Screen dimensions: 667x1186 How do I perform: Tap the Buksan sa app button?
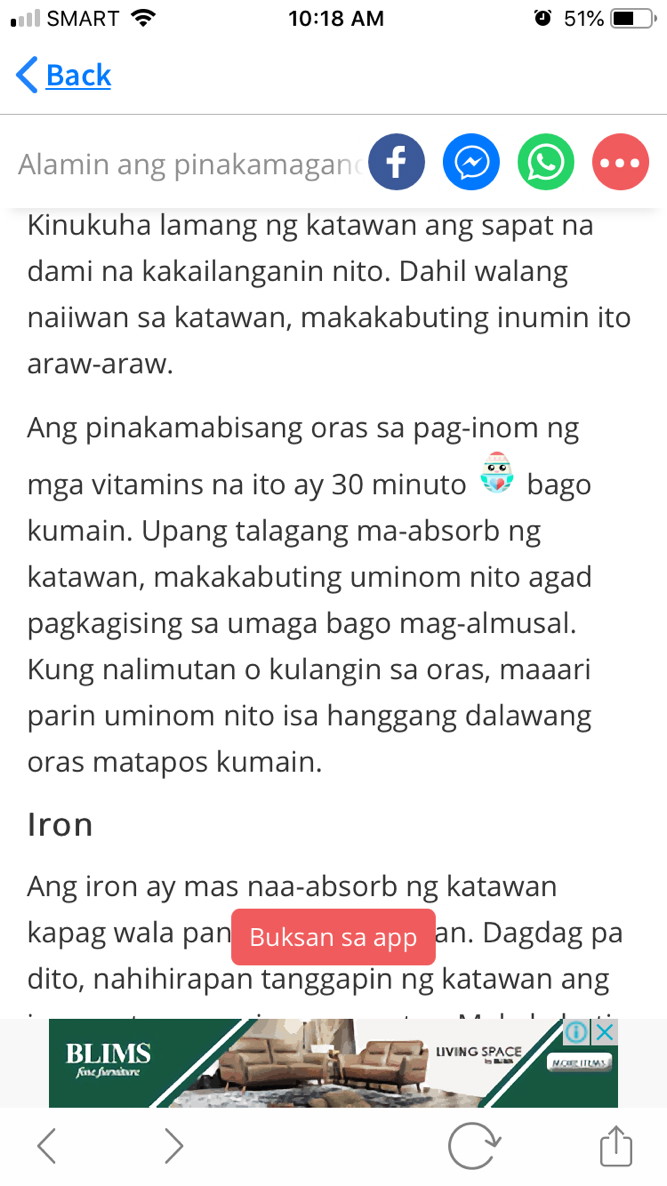(334, 937)
